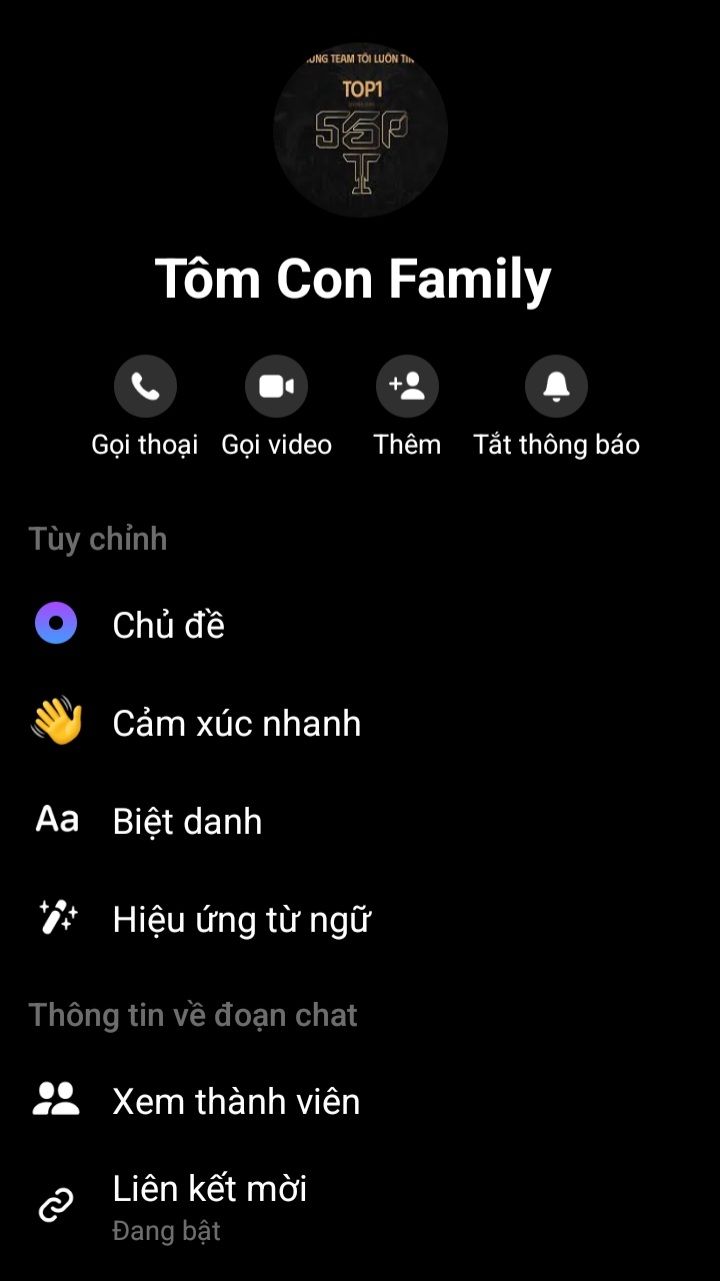View members via Xem thành viên
Image resolution: width=720 pixels, height=1281 pixels.
coord(236,1101)
